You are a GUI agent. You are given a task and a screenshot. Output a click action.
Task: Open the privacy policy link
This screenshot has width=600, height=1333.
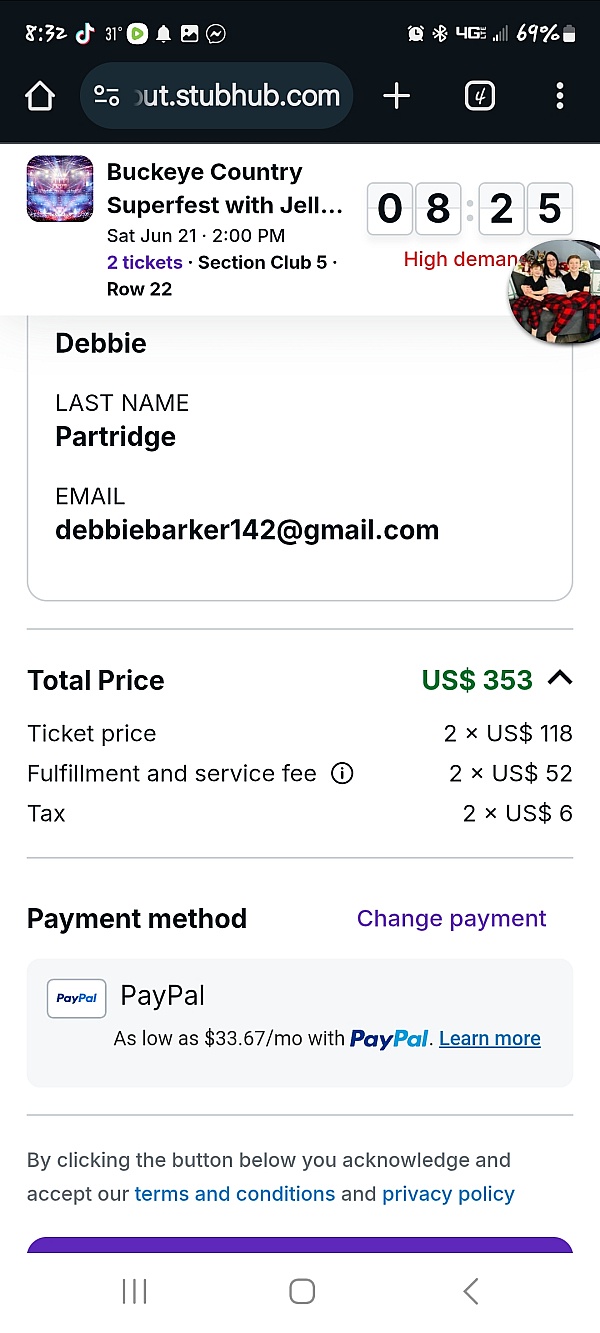[448, 1194]
